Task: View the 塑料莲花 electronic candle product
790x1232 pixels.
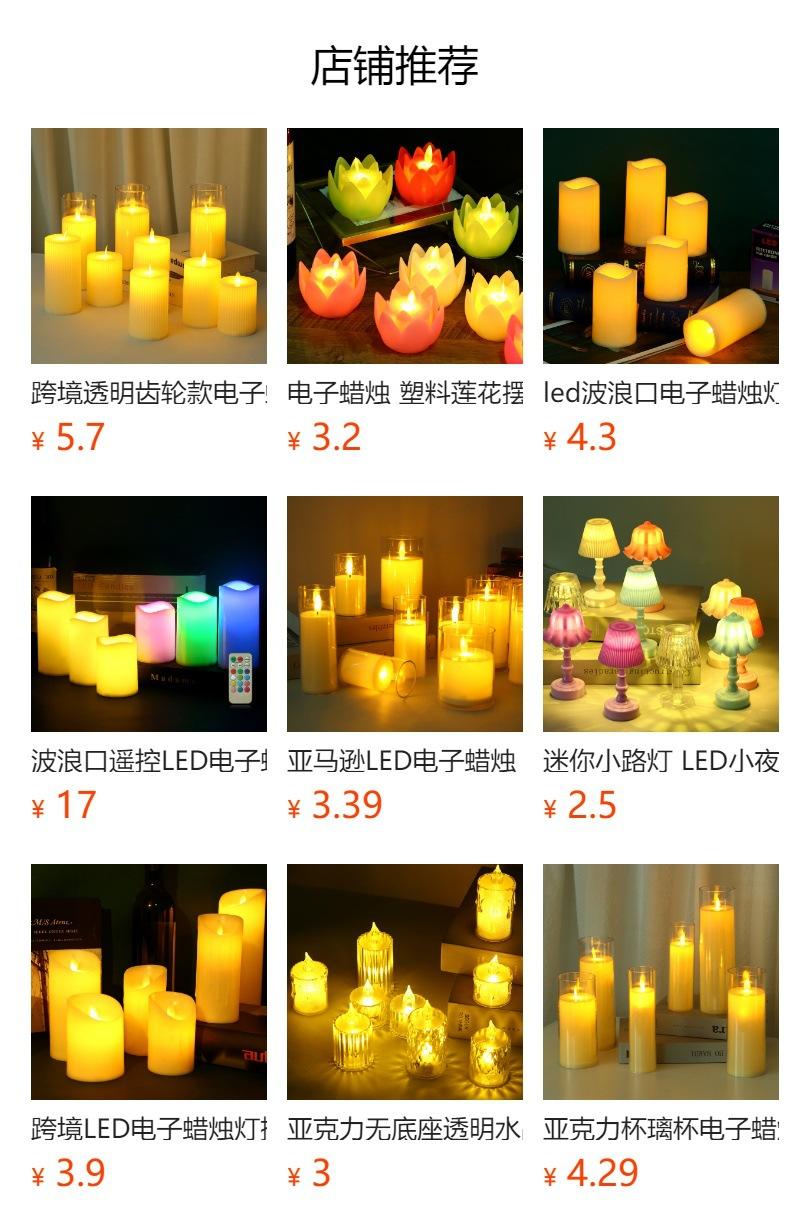Action: click(x=404, y=246)
